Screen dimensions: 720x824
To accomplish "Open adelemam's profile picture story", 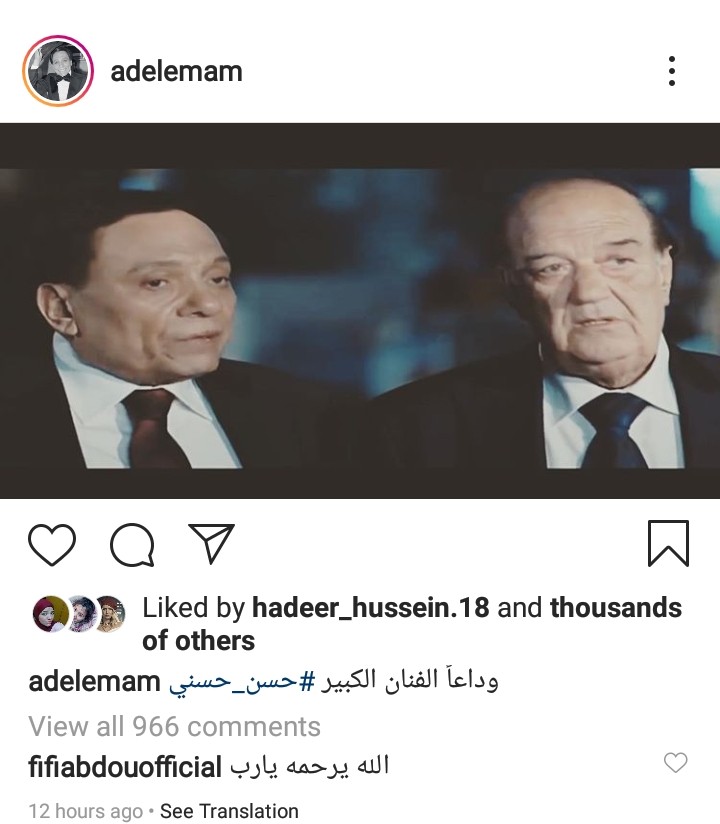I will [57, 71].
